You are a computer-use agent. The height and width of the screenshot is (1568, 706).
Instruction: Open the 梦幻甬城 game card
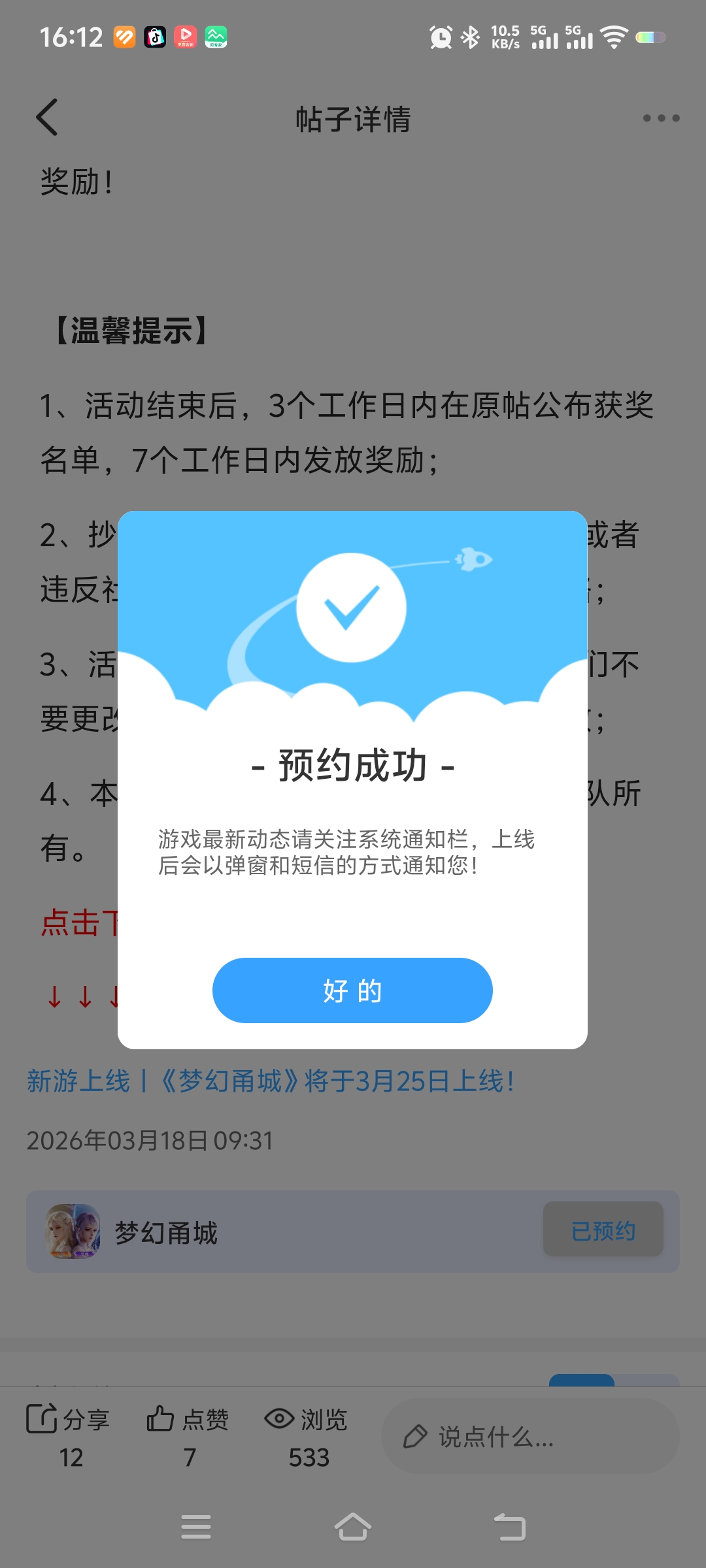167,1232
